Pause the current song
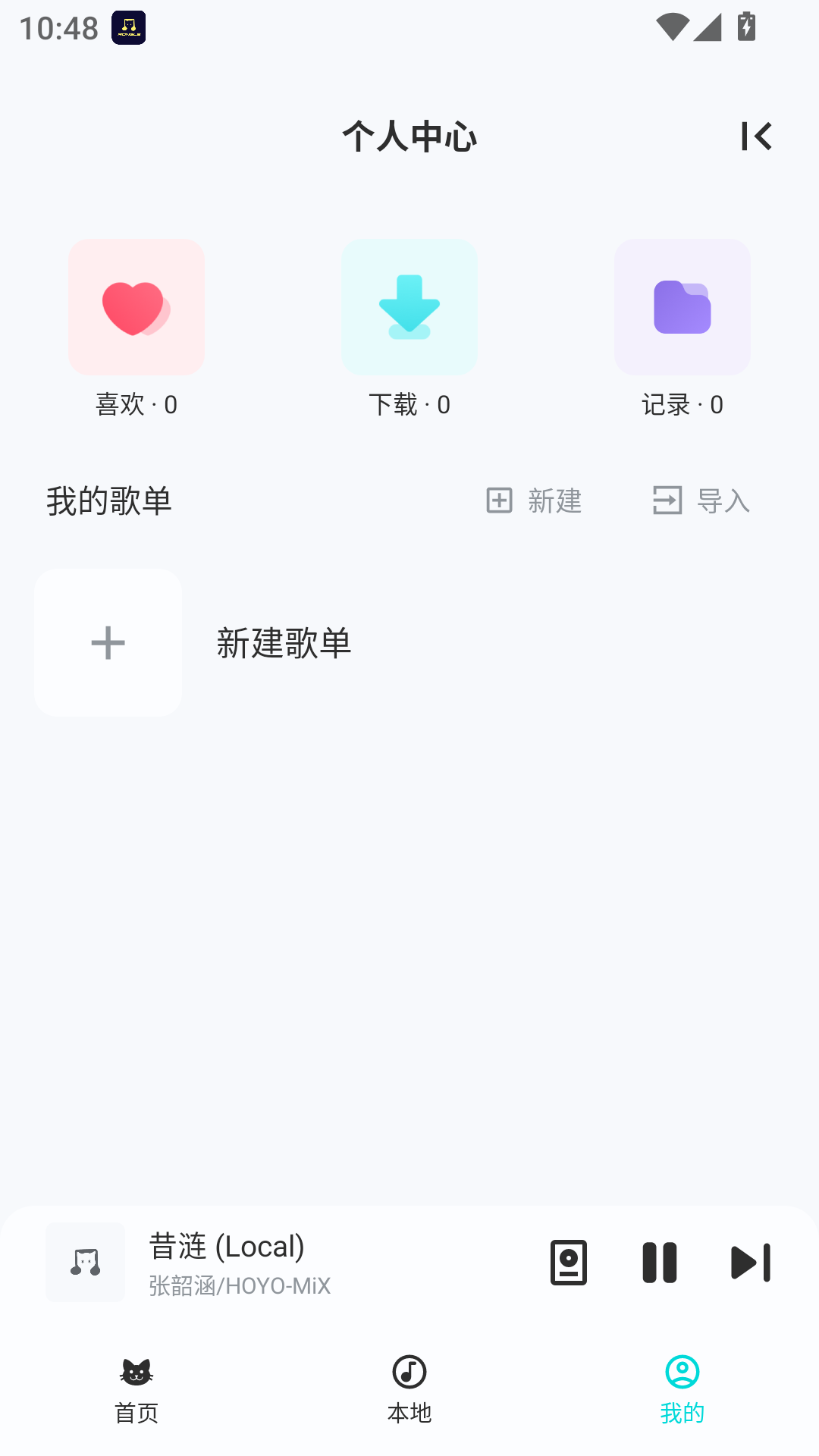The width and height of the screenshot is (819, 1456). coord(660,1263)
